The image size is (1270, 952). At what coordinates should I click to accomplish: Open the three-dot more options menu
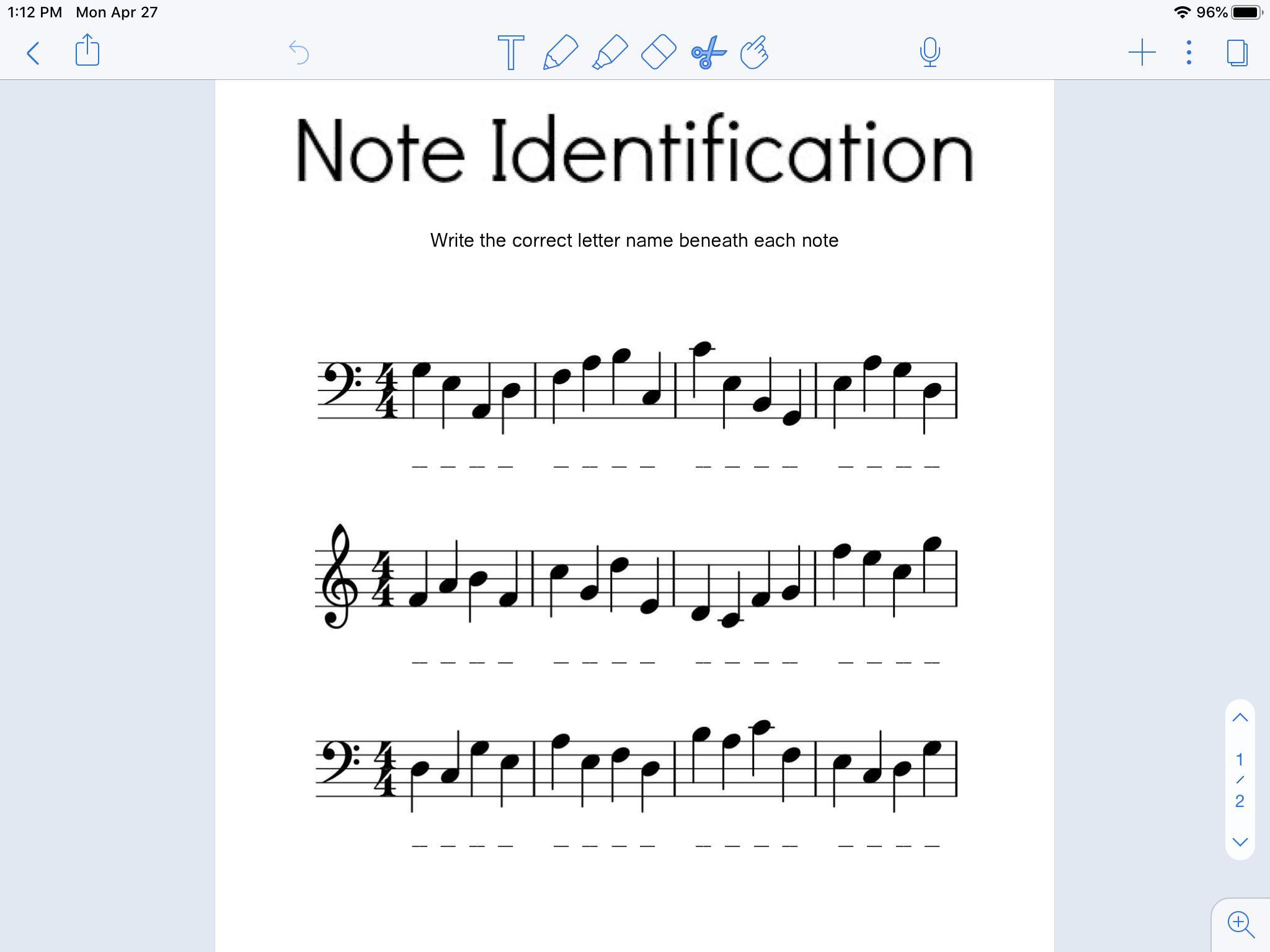1189,53
